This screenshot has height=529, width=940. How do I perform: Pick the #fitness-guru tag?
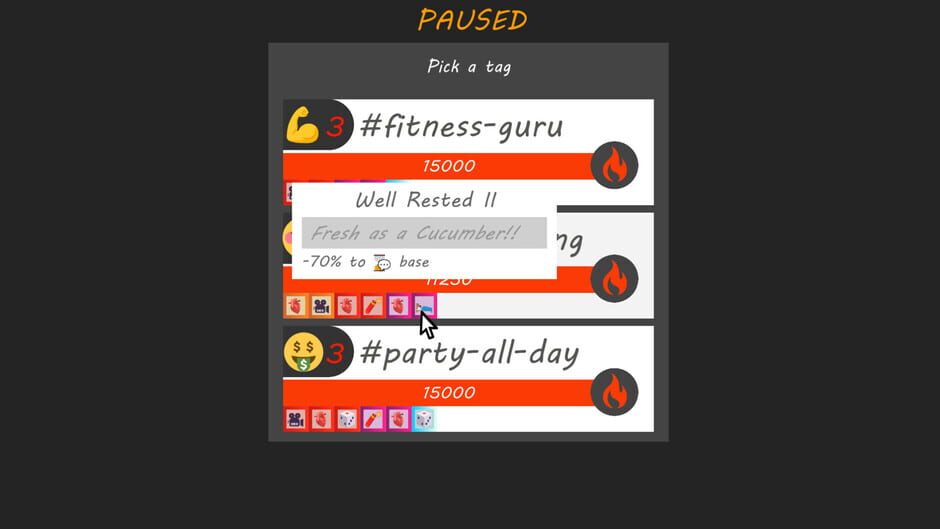point(460,128)
